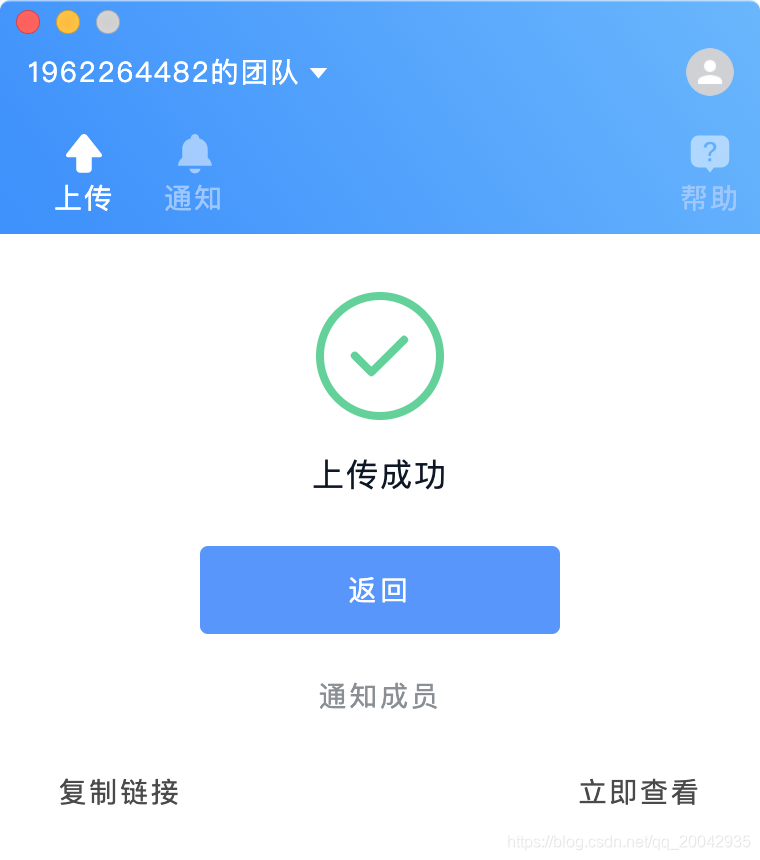This screenshot has width=760, height=860.
Task: Open the 1962264482的团队 team dropdown
Action: [x=178, y=73]
